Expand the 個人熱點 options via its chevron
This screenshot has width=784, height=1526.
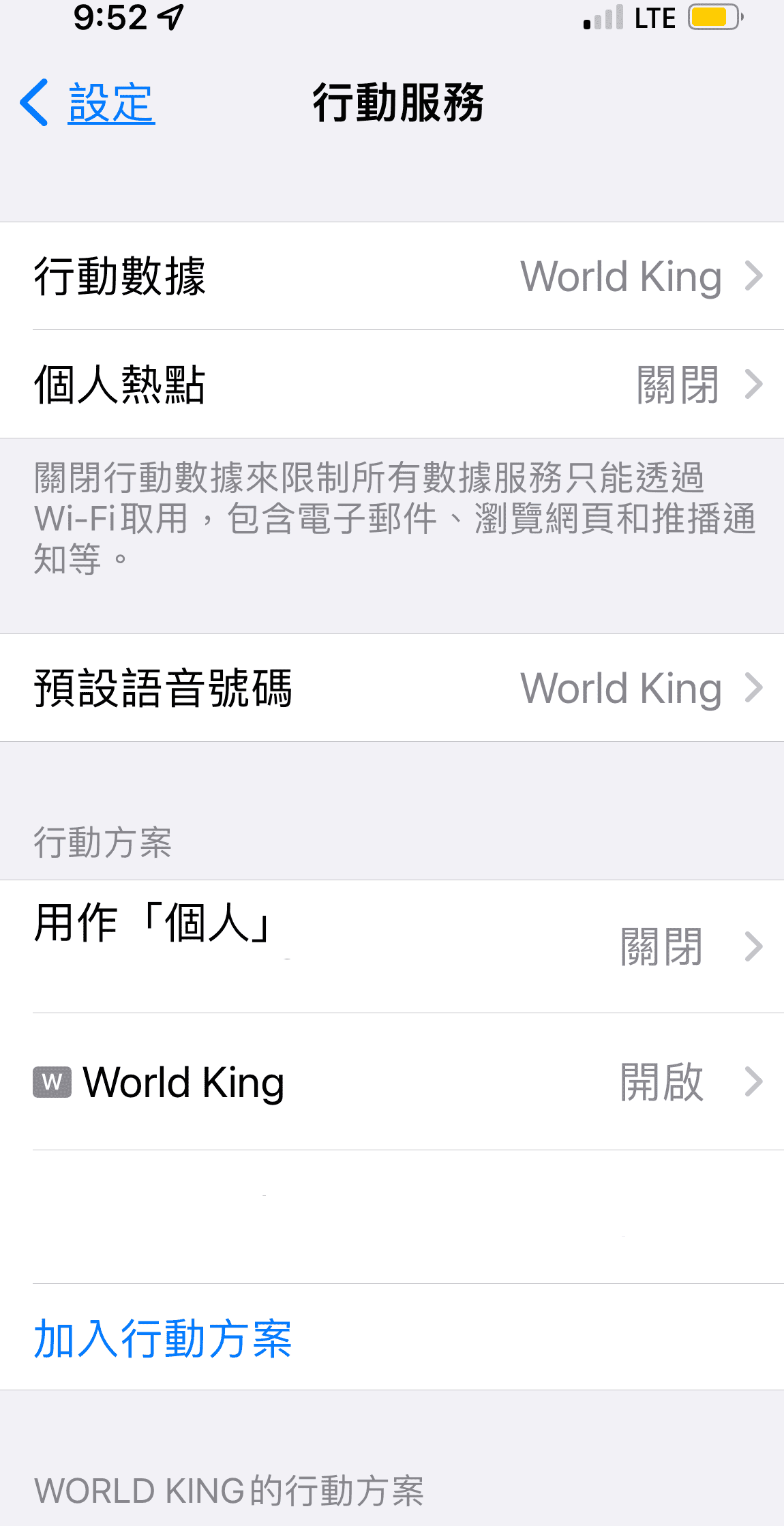click(754, 385)
